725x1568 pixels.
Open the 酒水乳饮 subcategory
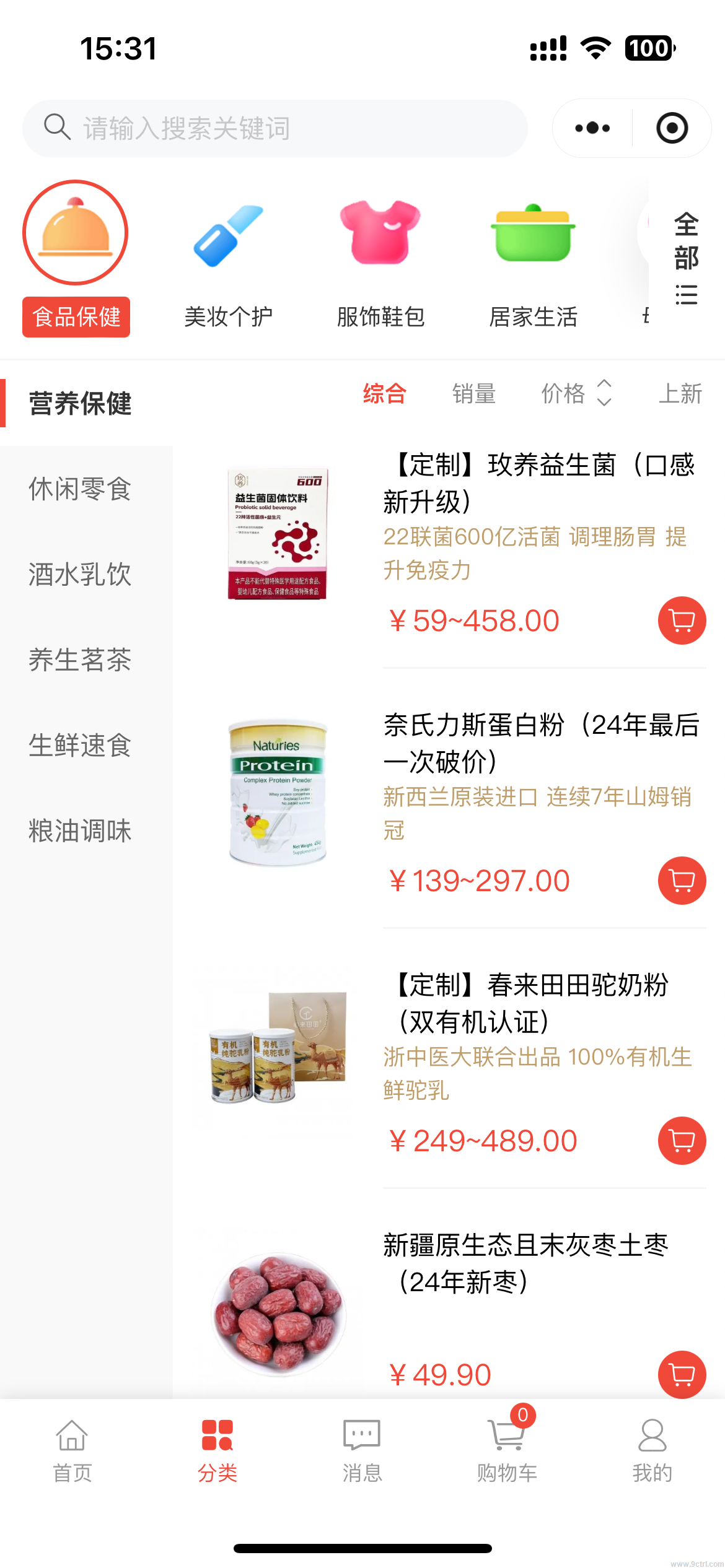pyautogui.click(x=80, y=574)
